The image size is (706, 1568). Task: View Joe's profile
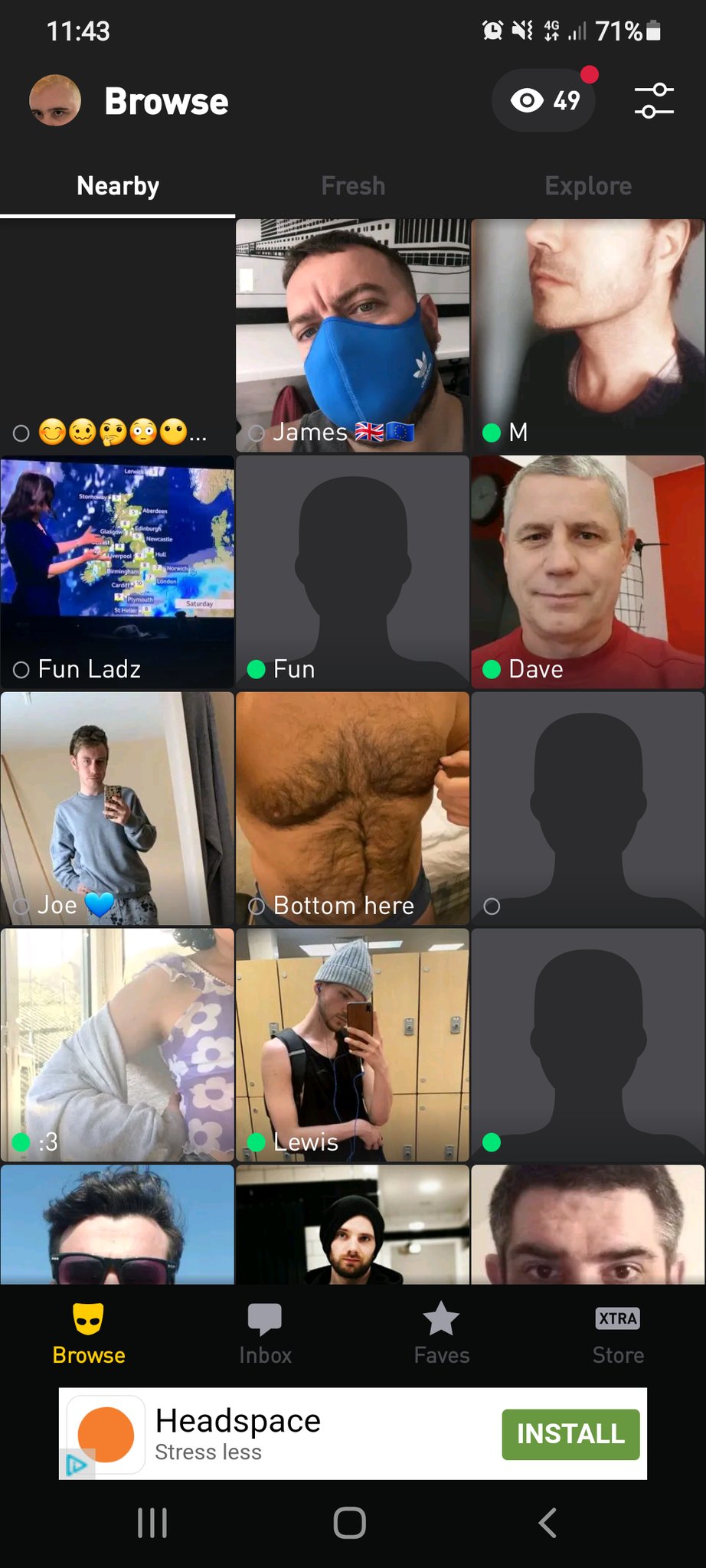117,808
